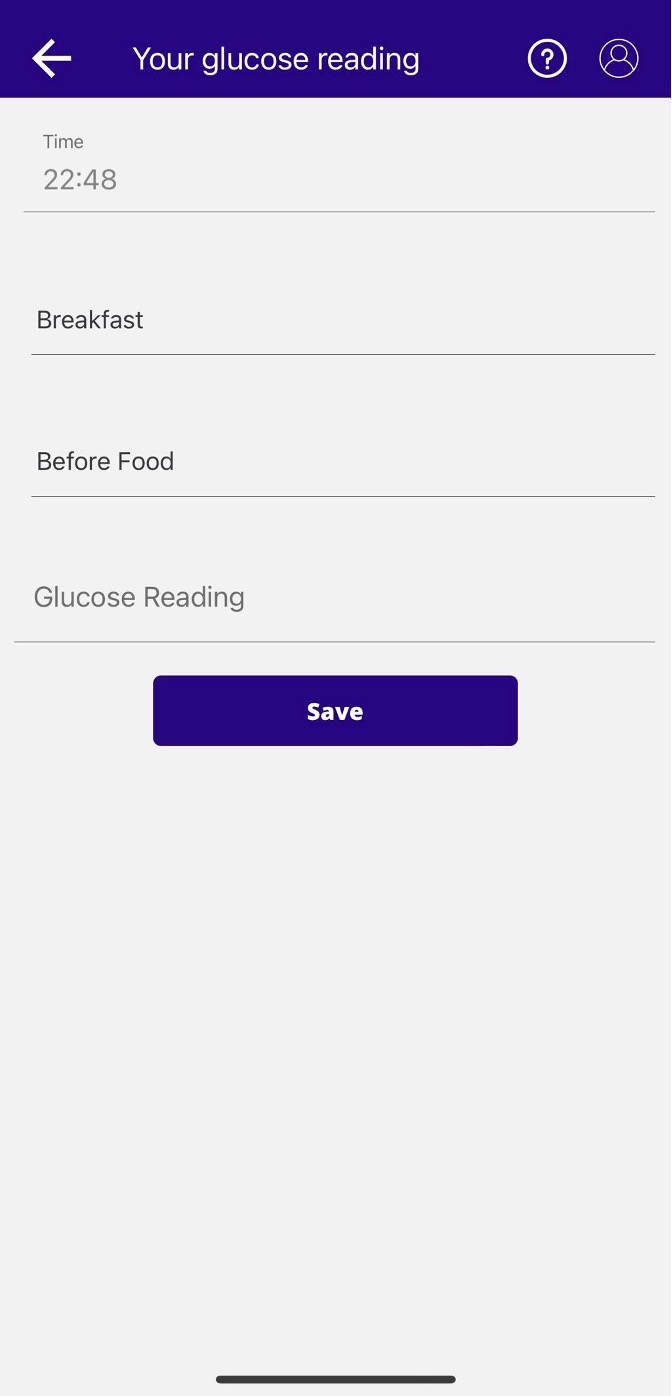Open the user profile icon

619,59
